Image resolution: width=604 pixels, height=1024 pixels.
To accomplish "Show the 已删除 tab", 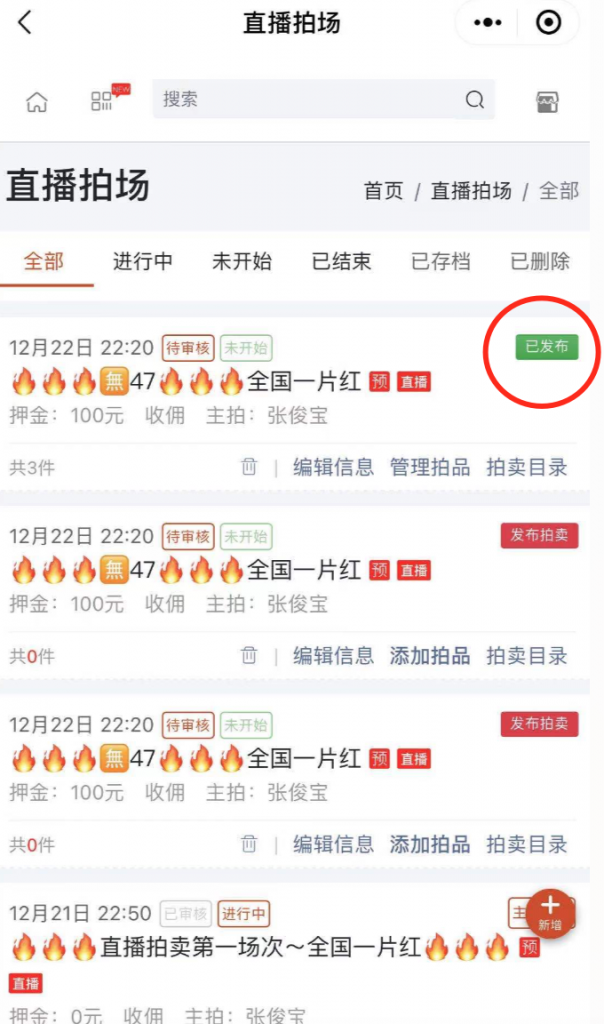I will tap(540, 262).
